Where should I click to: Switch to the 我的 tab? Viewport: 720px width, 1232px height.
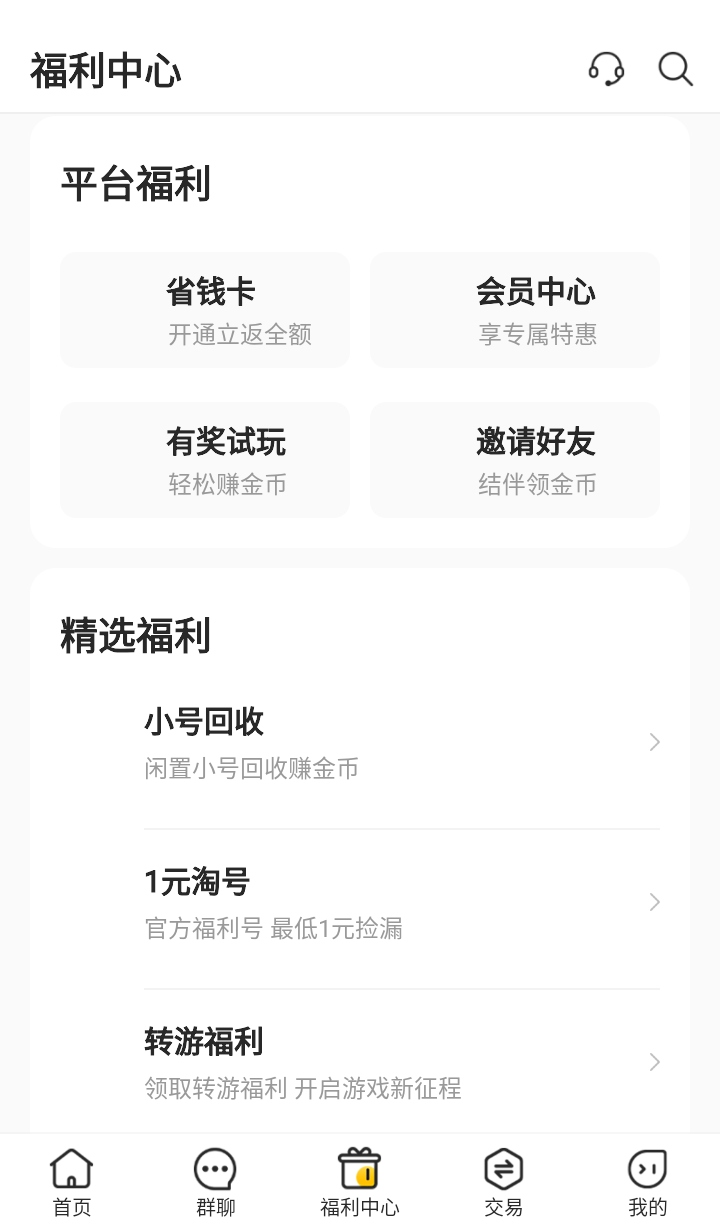(648, 1182)
